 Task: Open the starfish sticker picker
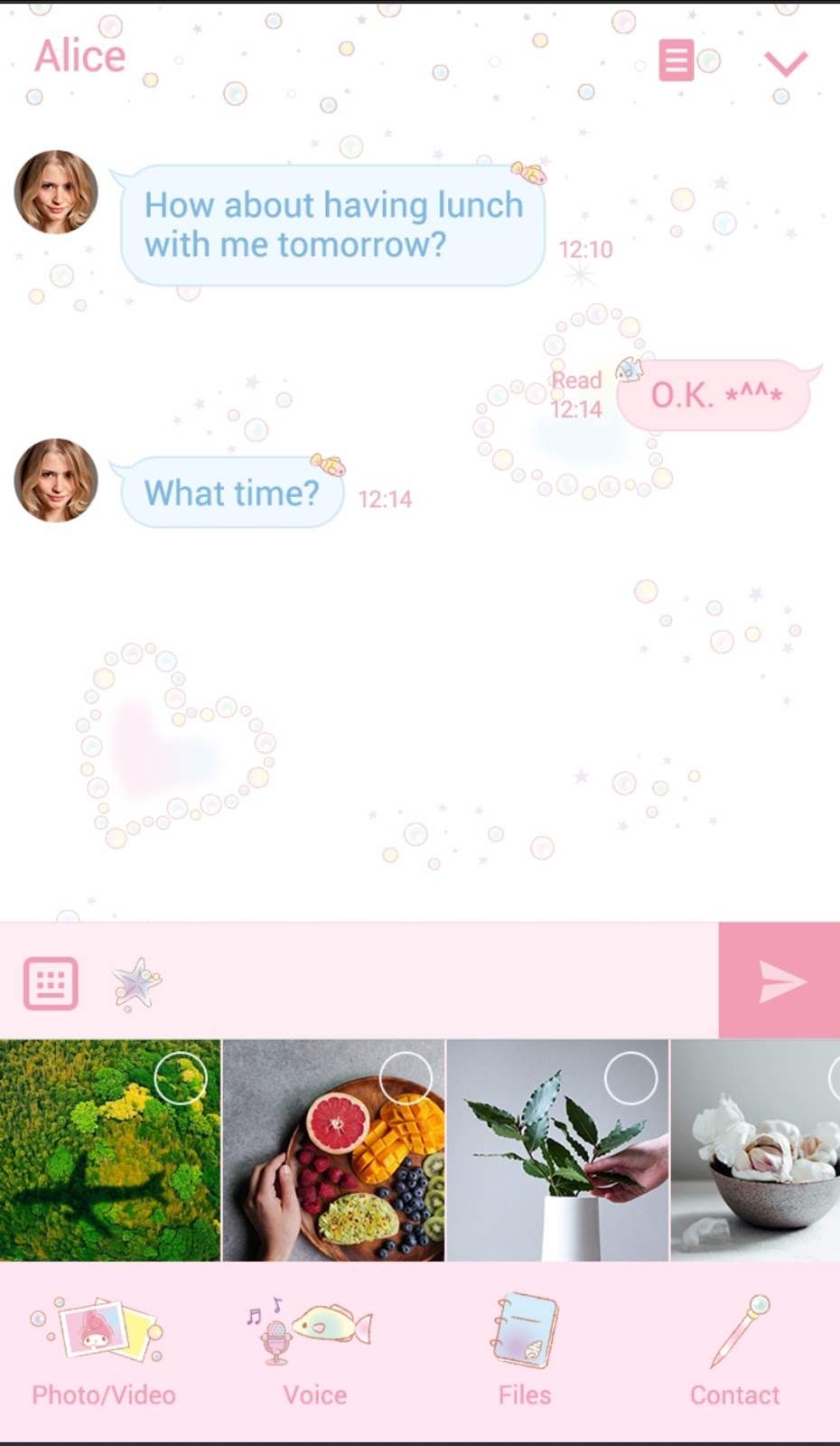(x=137, y=983)
